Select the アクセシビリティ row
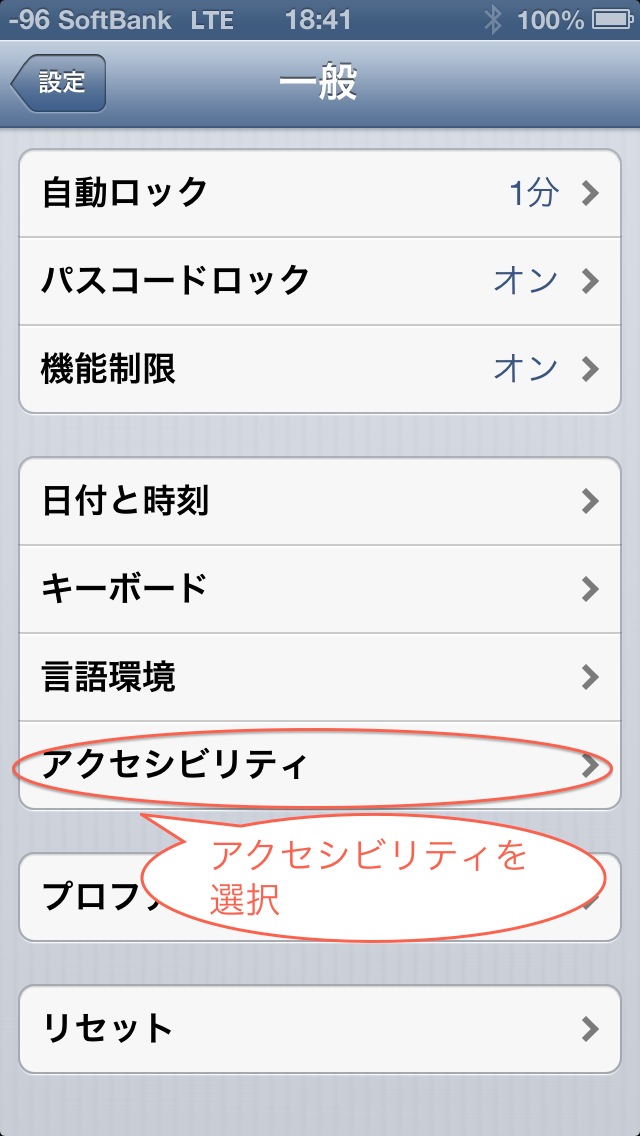 point(320,765)
